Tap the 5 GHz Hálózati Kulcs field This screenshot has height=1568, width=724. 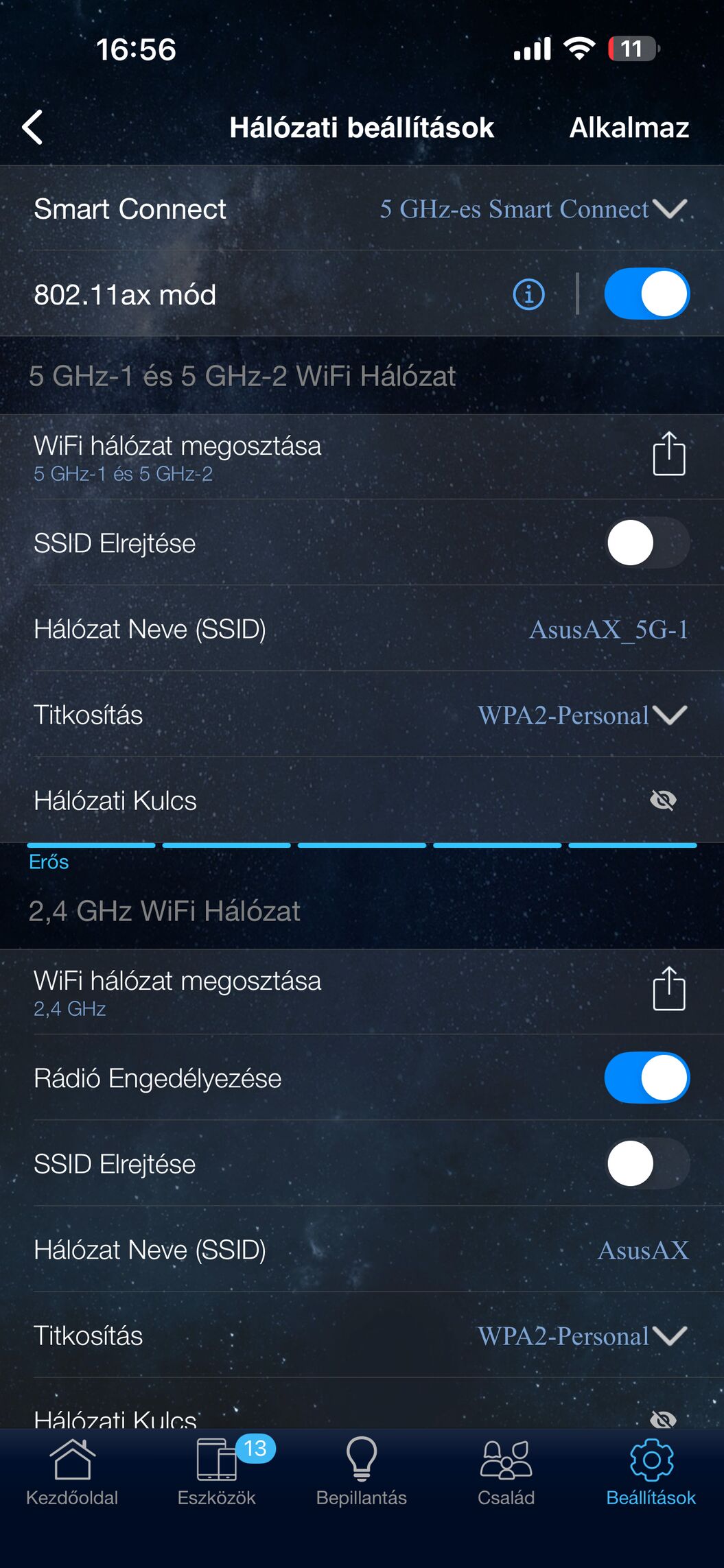(x=343, y=800)
